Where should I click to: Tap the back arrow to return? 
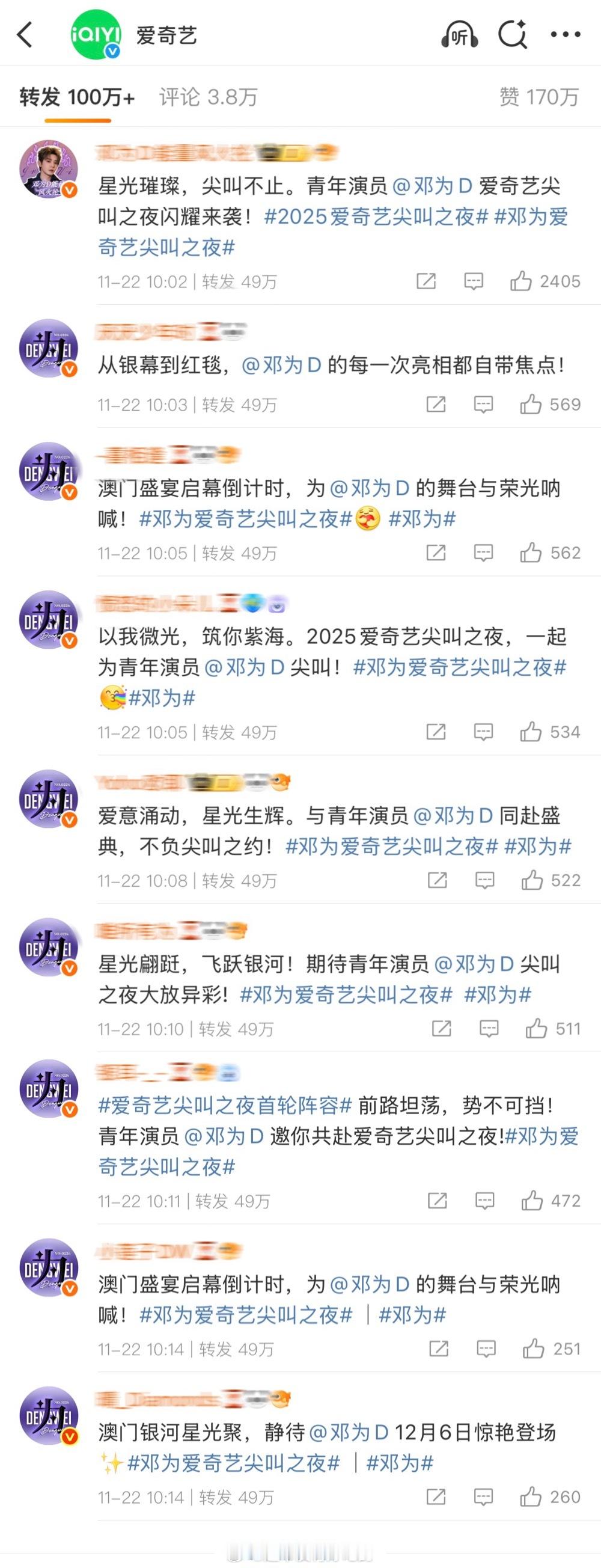click(x=23, y=35)
